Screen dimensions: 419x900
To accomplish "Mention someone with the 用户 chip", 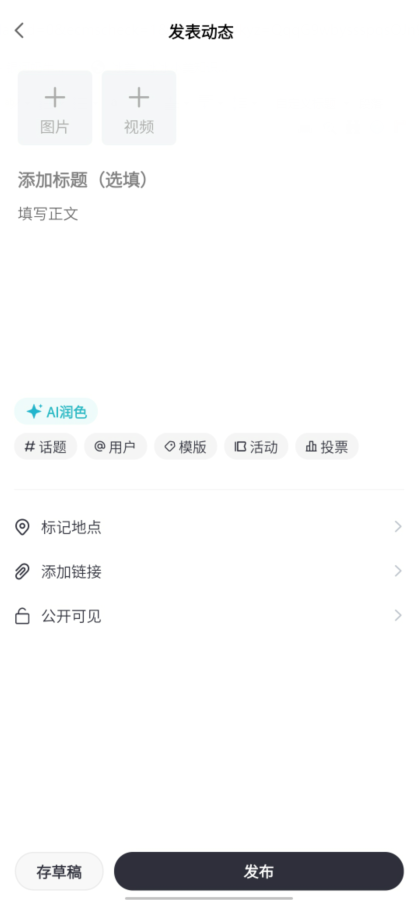I will (115, 447).
